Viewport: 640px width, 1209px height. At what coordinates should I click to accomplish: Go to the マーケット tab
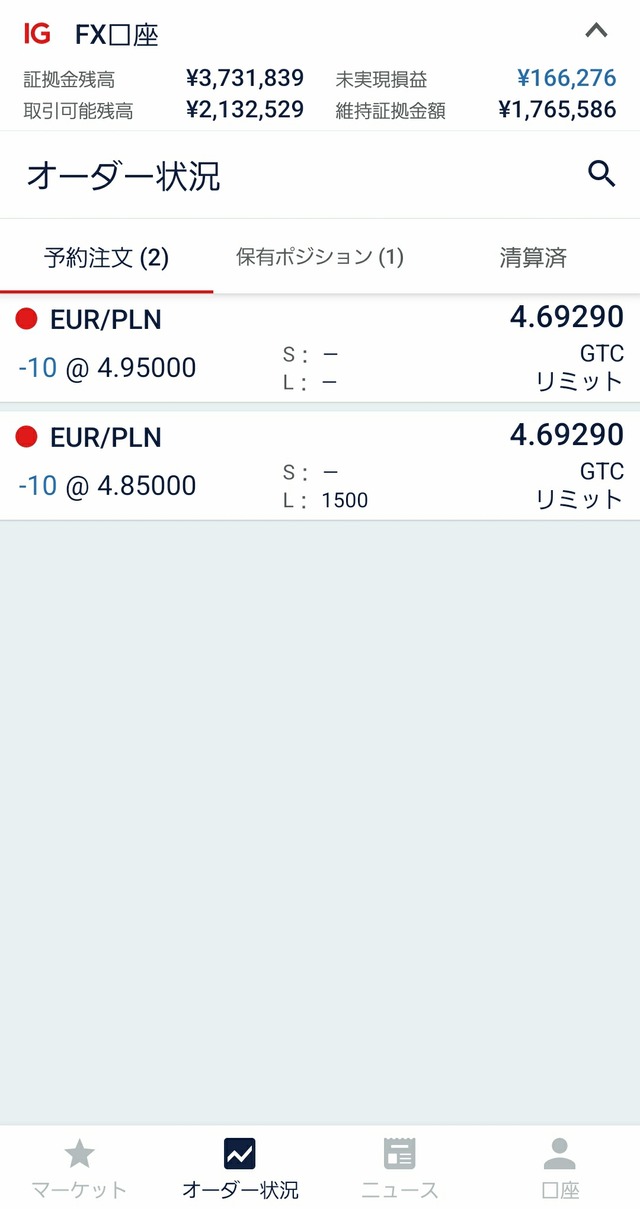coord(80,1167)
